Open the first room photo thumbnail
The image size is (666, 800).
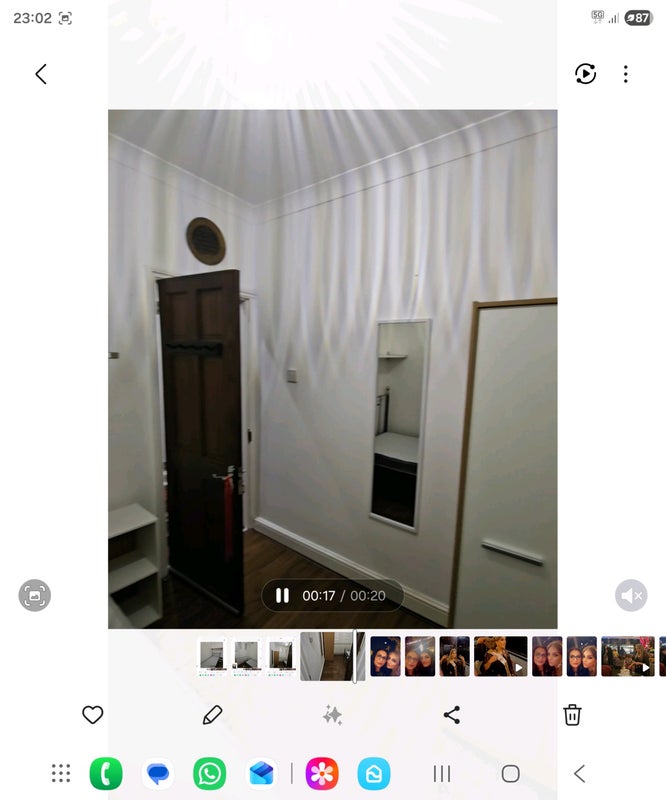click(x=212, y=656)
